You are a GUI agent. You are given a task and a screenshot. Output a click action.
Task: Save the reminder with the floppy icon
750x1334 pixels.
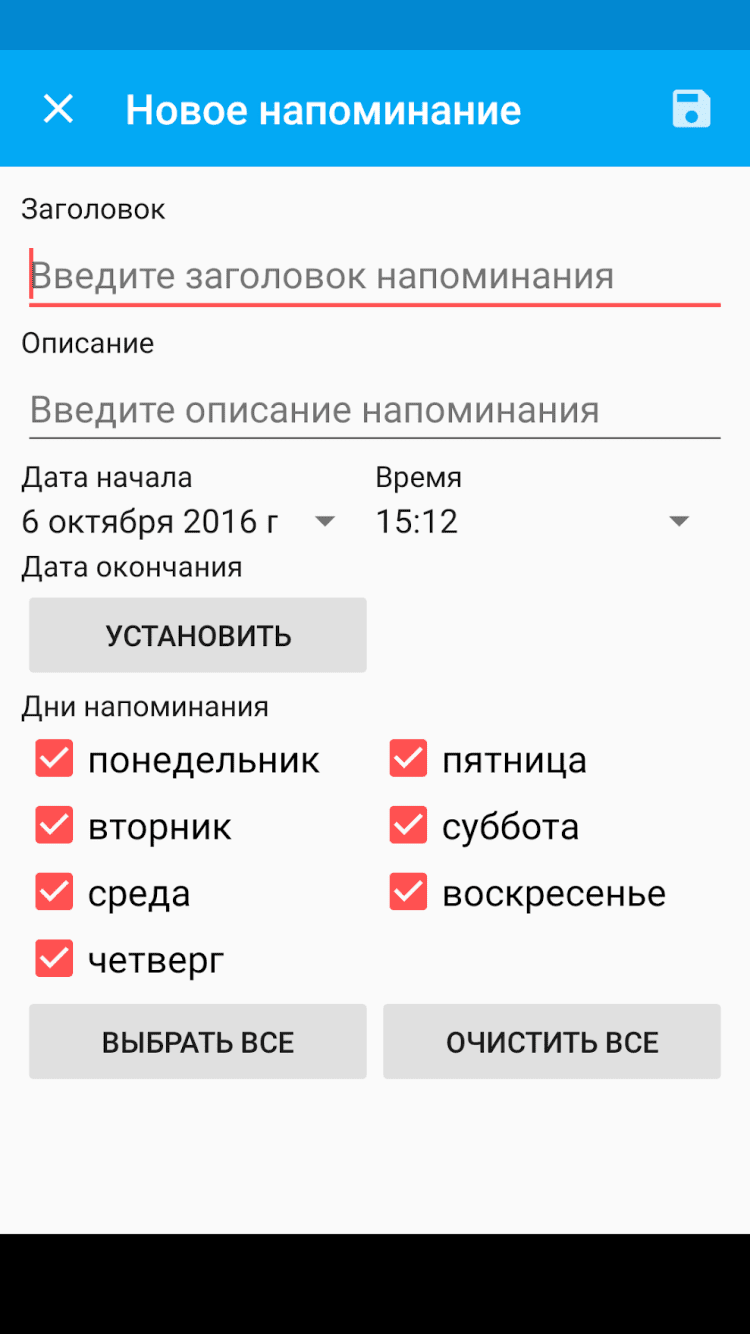point(691,109)
